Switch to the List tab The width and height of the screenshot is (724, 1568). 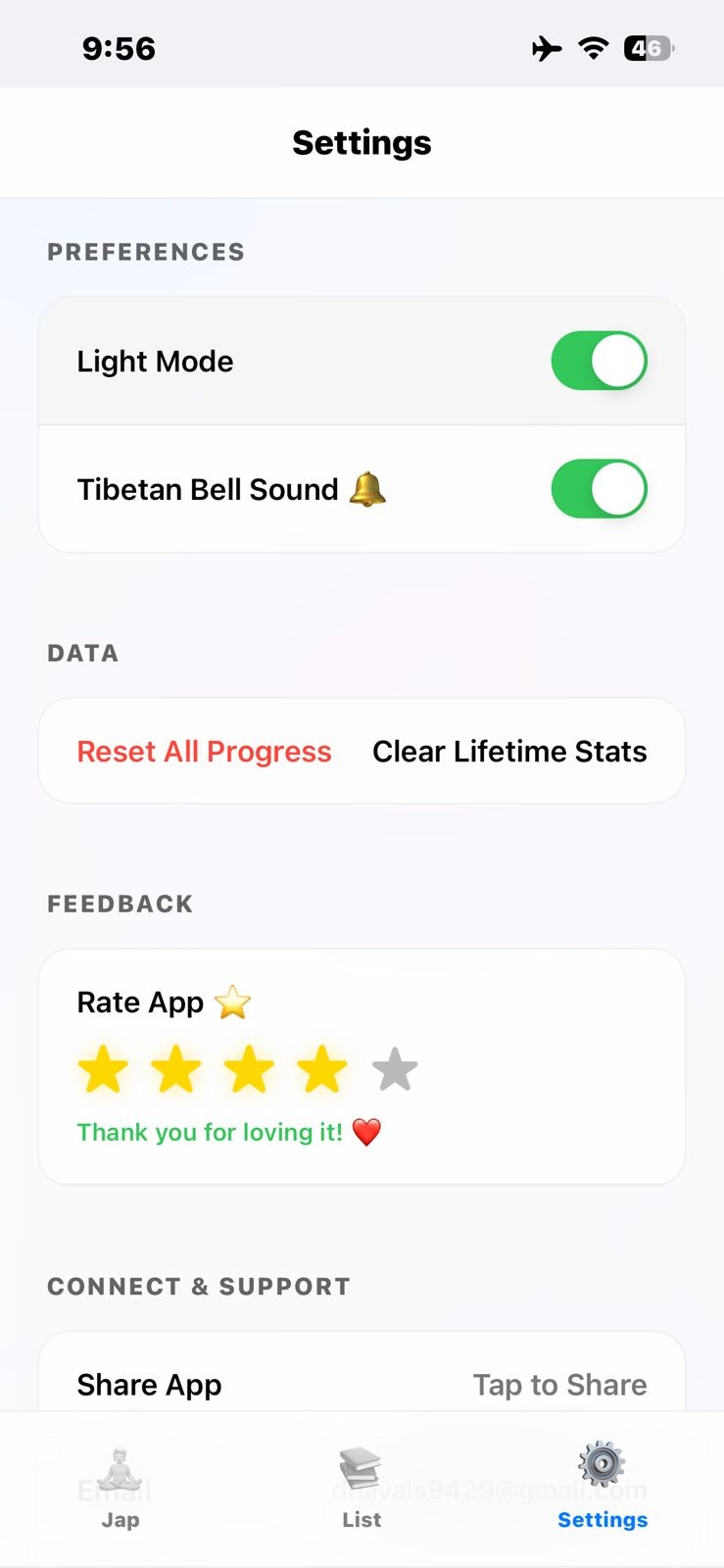click(361, 1490)
